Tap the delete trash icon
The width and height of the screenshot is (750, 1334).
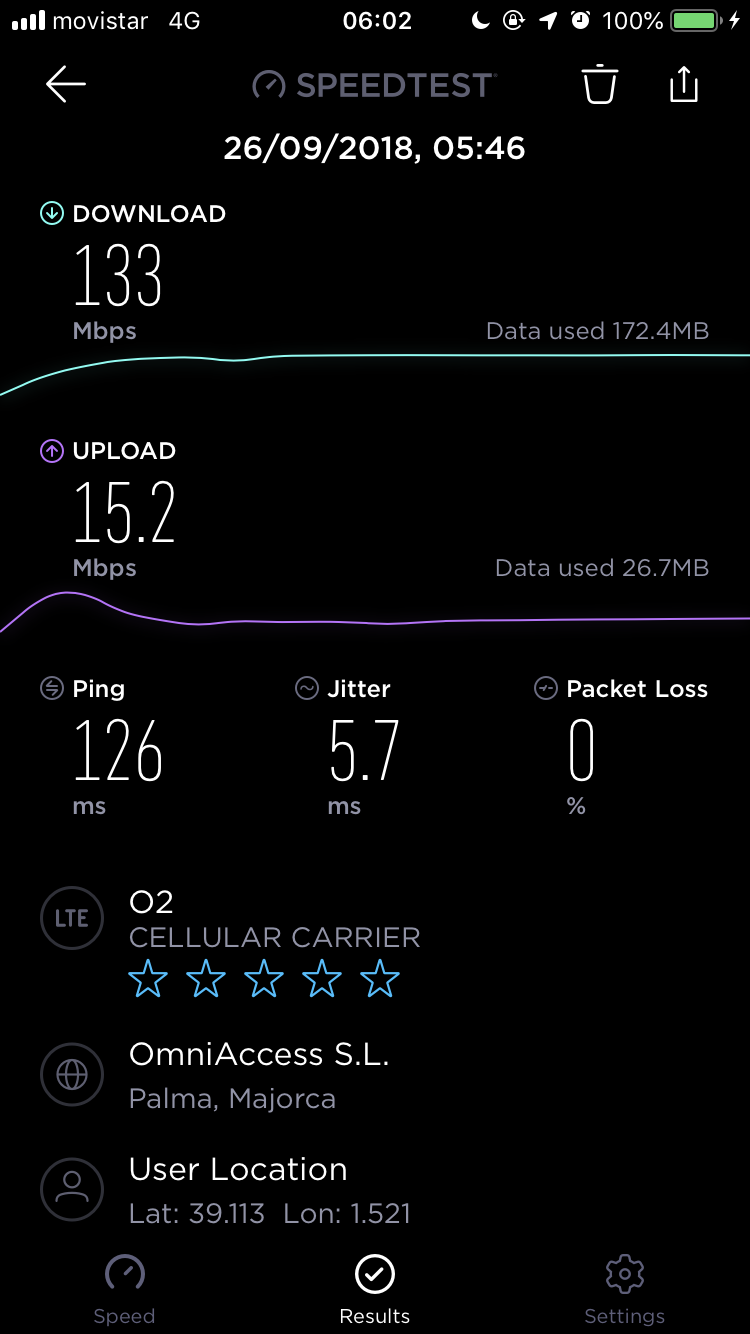(x=599, y=85)
